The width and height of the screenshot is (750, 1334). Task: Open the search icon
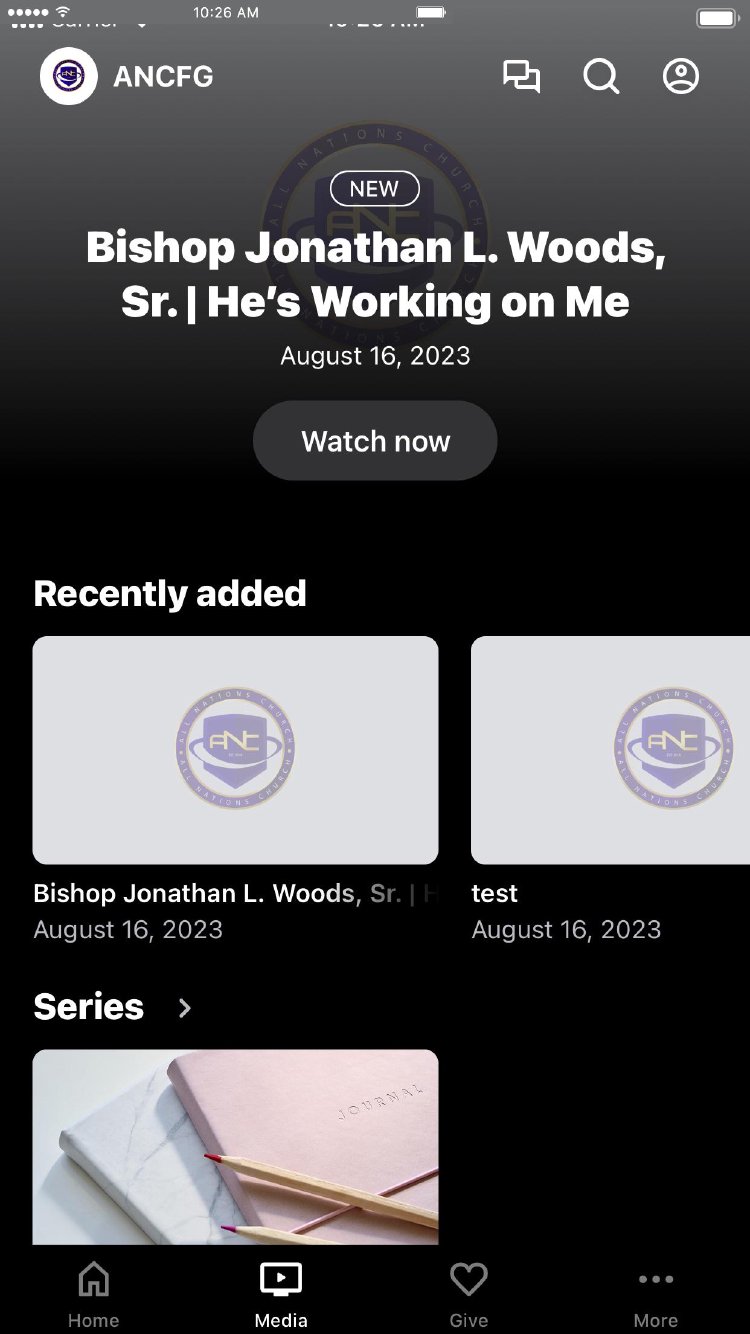point(601,77)
